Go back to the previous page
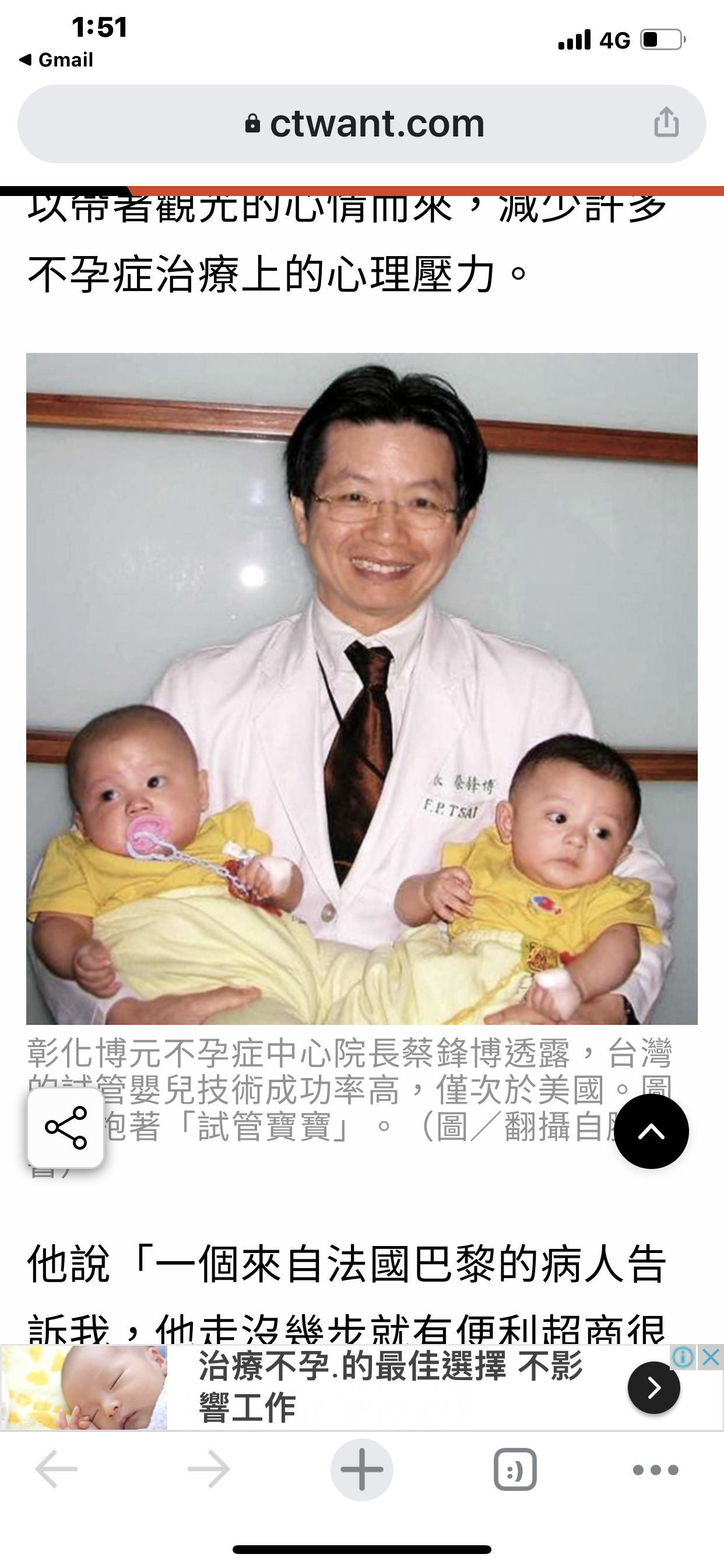This screenshot has width=724, height=1568. [x=56, y=1470]
